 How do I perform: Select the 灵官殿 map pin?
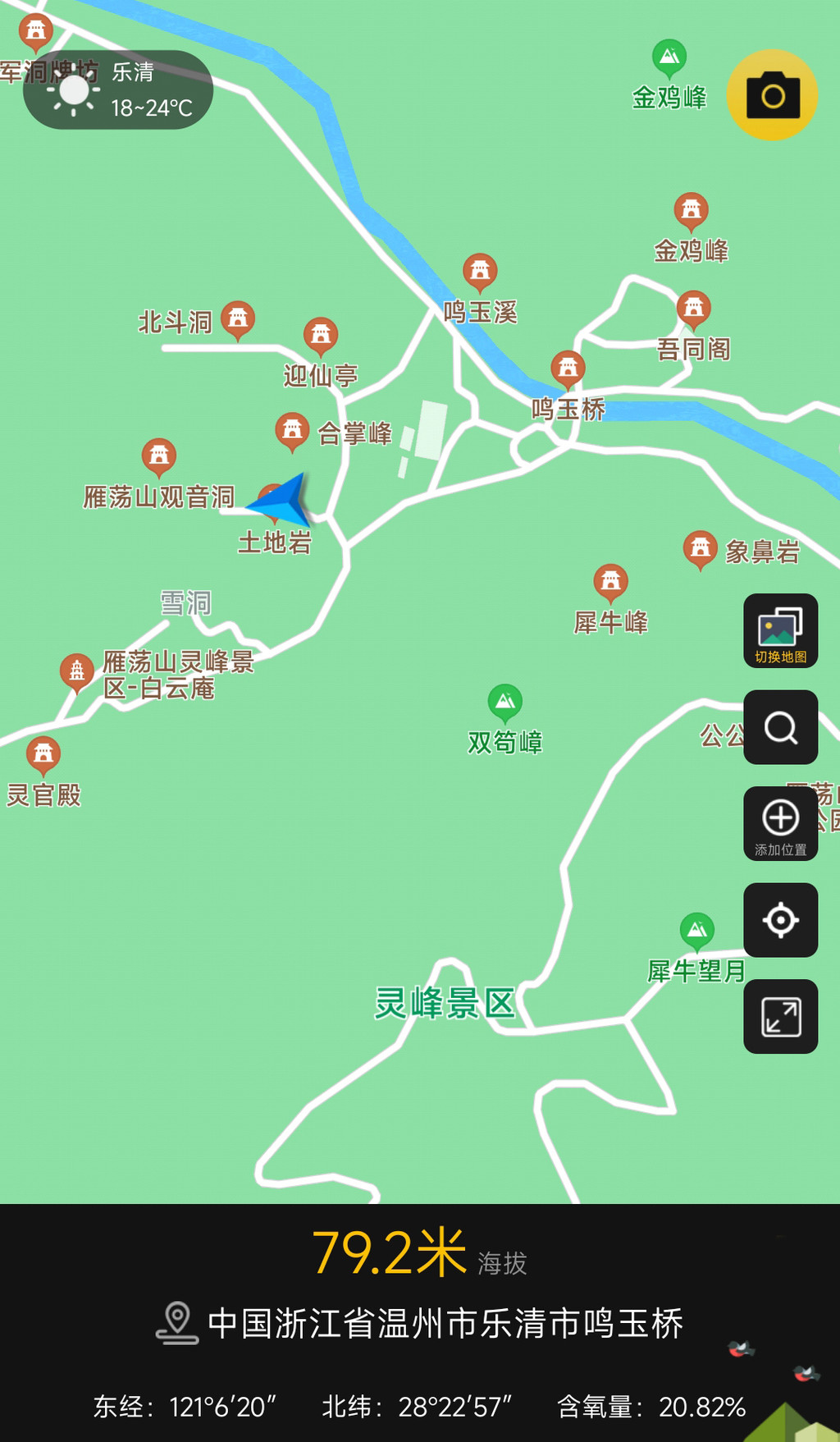(x=43, y=753)
